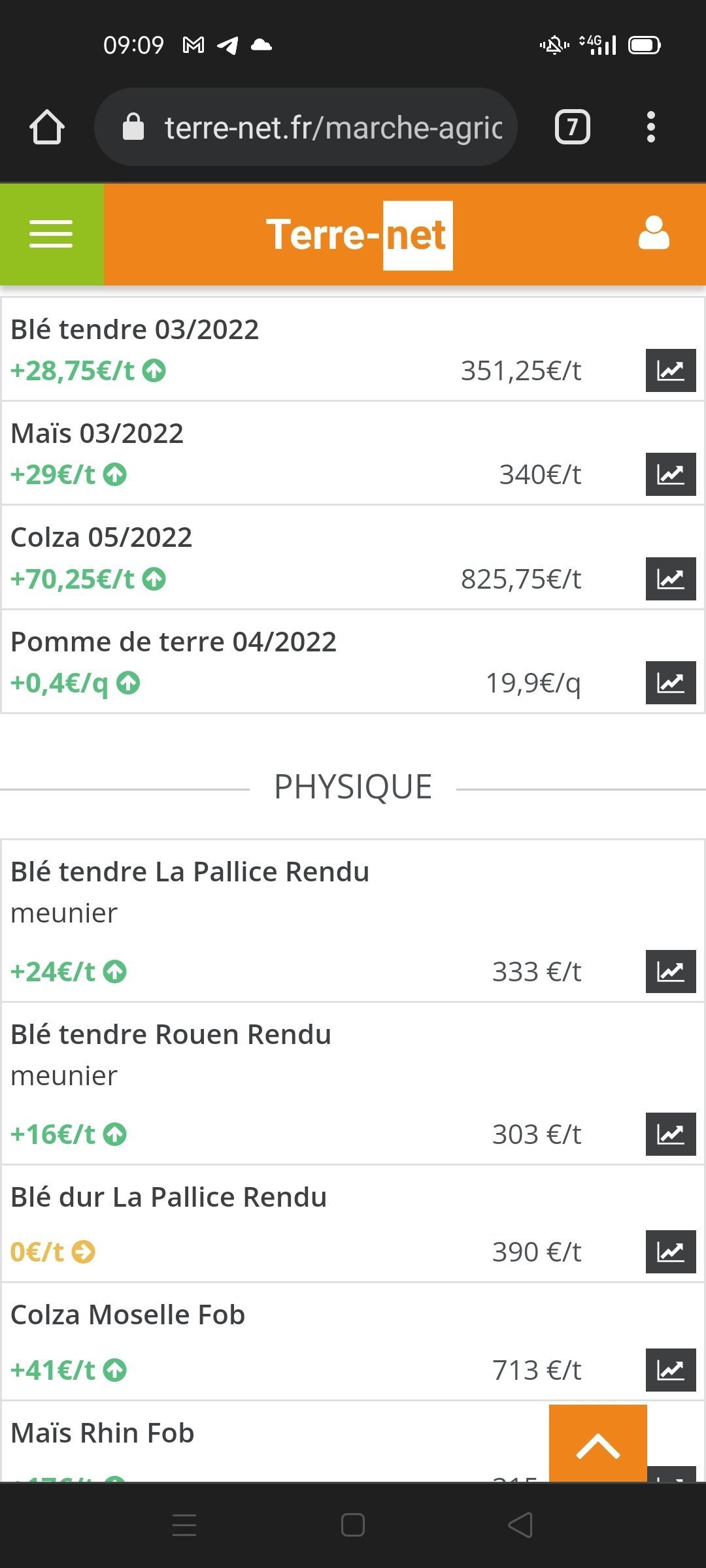Open the hamburger menu
The image size is (706, 1568).
coord(51,234)
